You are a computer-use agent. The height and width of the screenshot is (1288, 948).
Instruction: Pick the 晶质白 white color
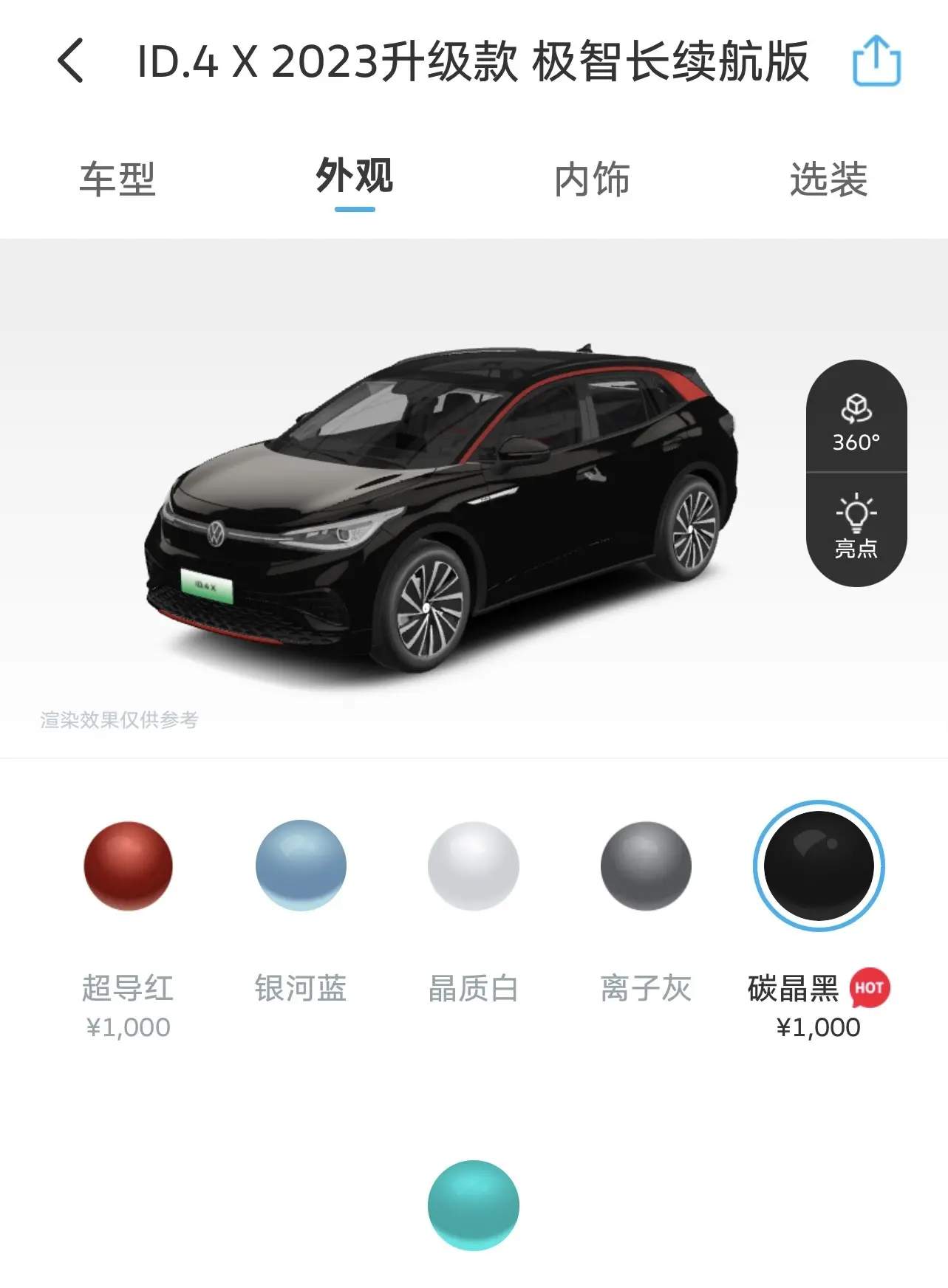tap(474, 866)
